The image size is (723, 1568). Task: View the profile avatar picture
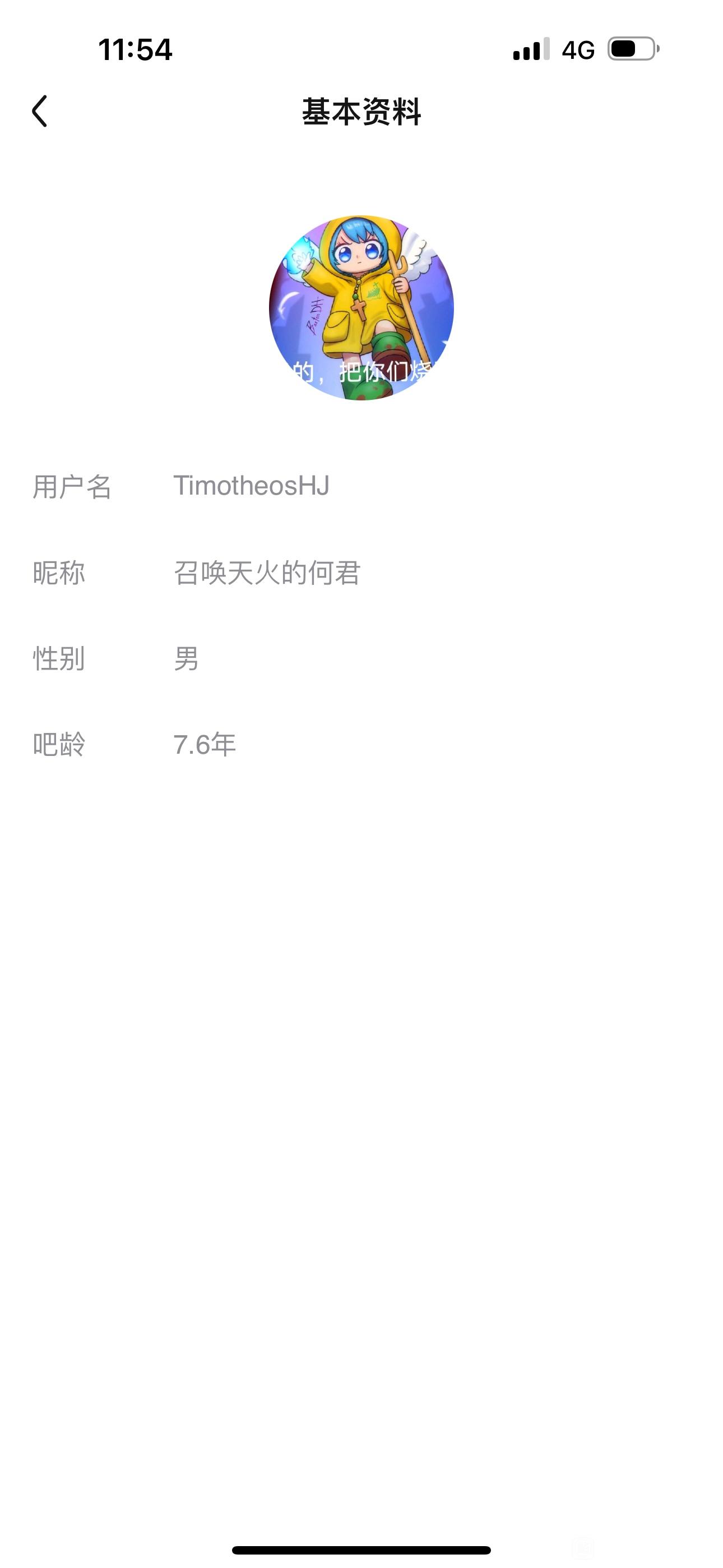361,308
